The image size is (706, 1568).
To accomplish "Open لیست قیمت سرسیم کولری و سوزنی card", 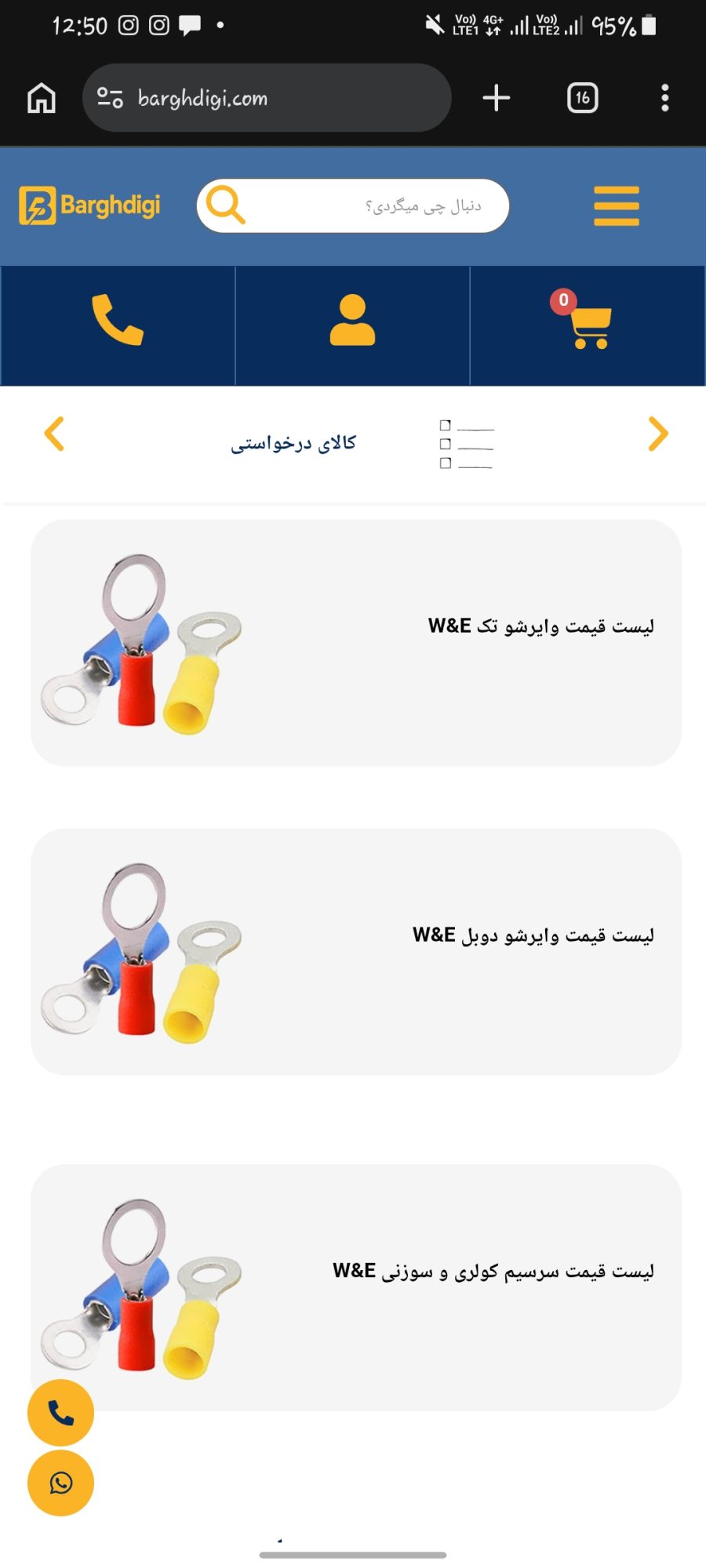I will pos(356,1287).
